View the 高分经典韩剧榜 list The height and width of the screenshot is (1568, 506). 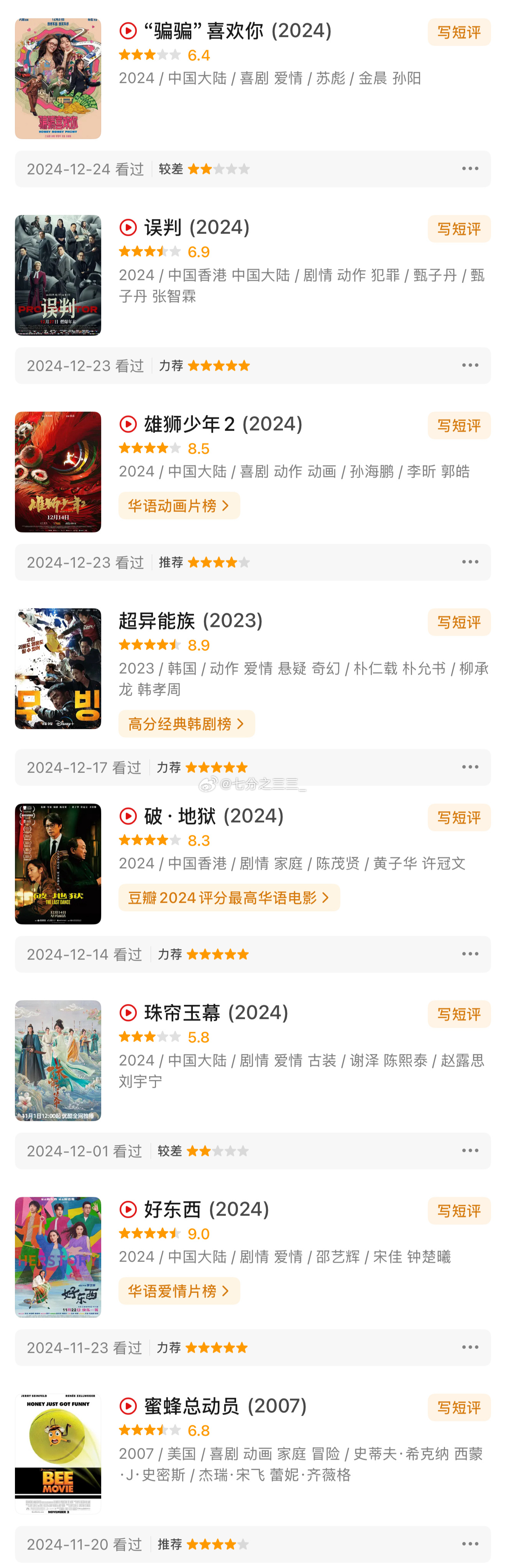point(186,724)
